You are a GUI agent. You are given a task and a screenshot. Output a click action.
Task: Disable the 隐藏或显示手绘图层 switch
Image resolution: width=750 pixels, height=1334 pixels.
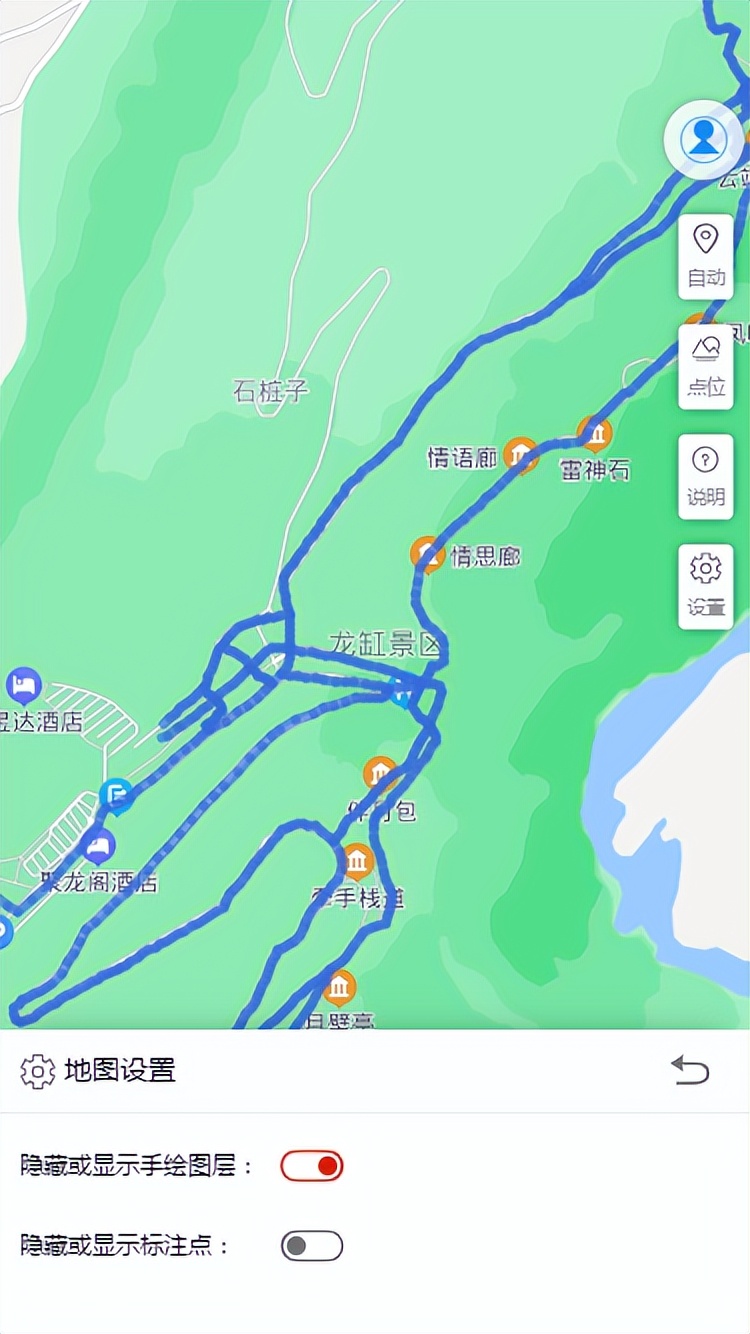[x=312, y=1166]
